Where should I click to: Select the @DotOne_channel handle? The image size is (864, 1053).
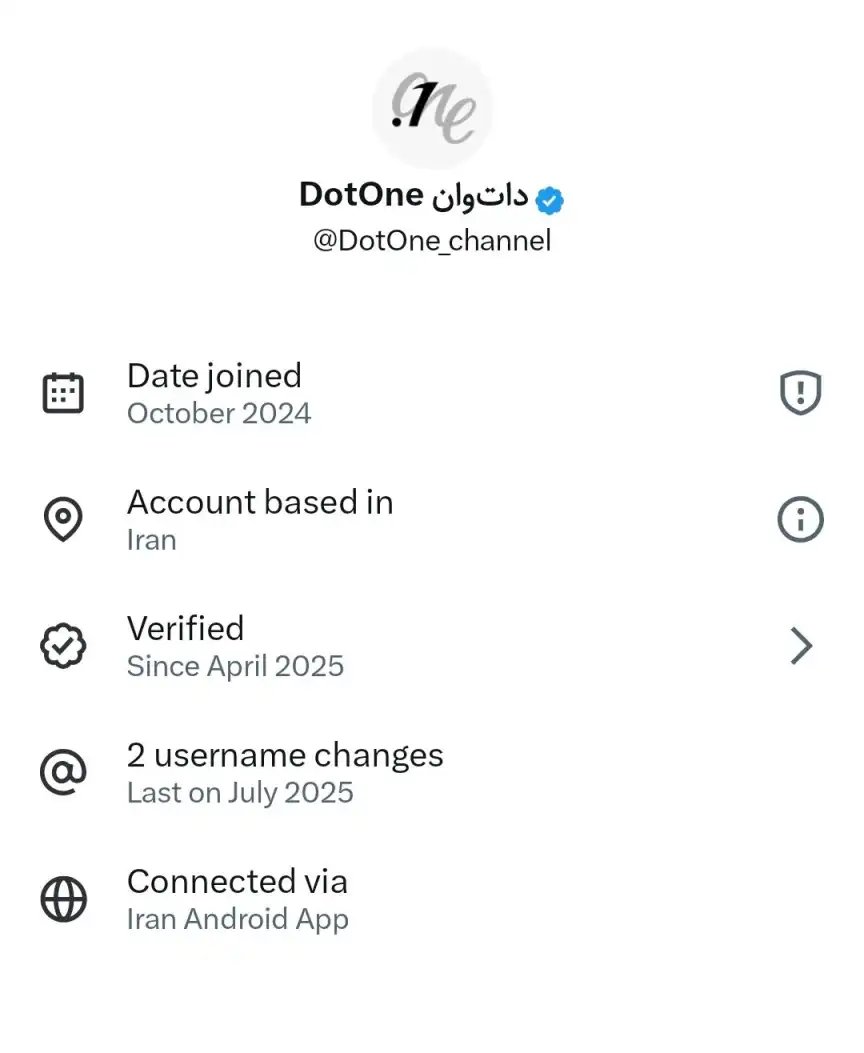click(432, 240)
